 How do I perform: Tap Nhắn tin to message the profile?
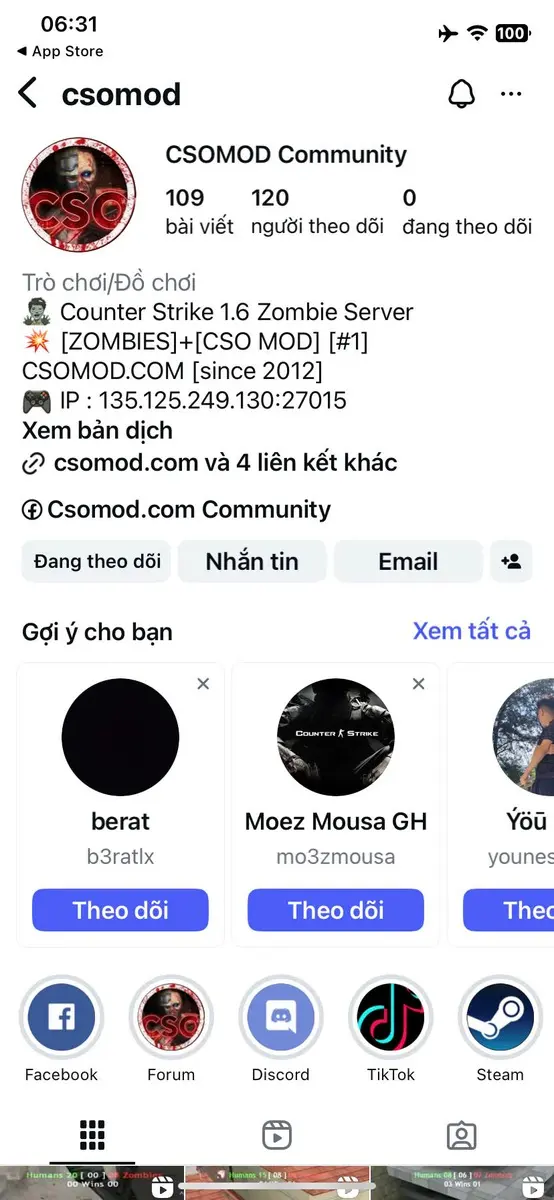click(x=252, y=561)
